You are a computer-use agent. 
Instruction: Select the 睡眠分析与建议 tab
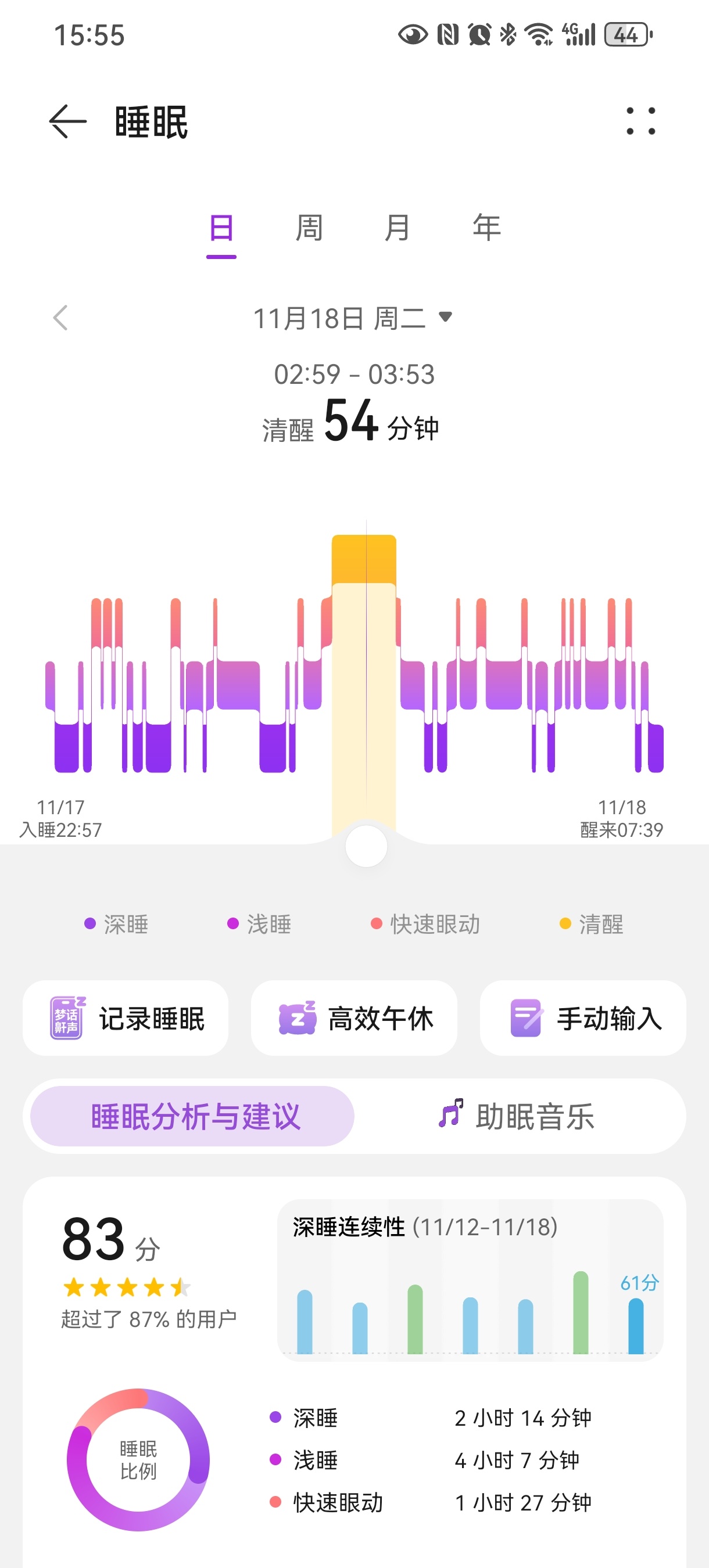[192, 1116]
